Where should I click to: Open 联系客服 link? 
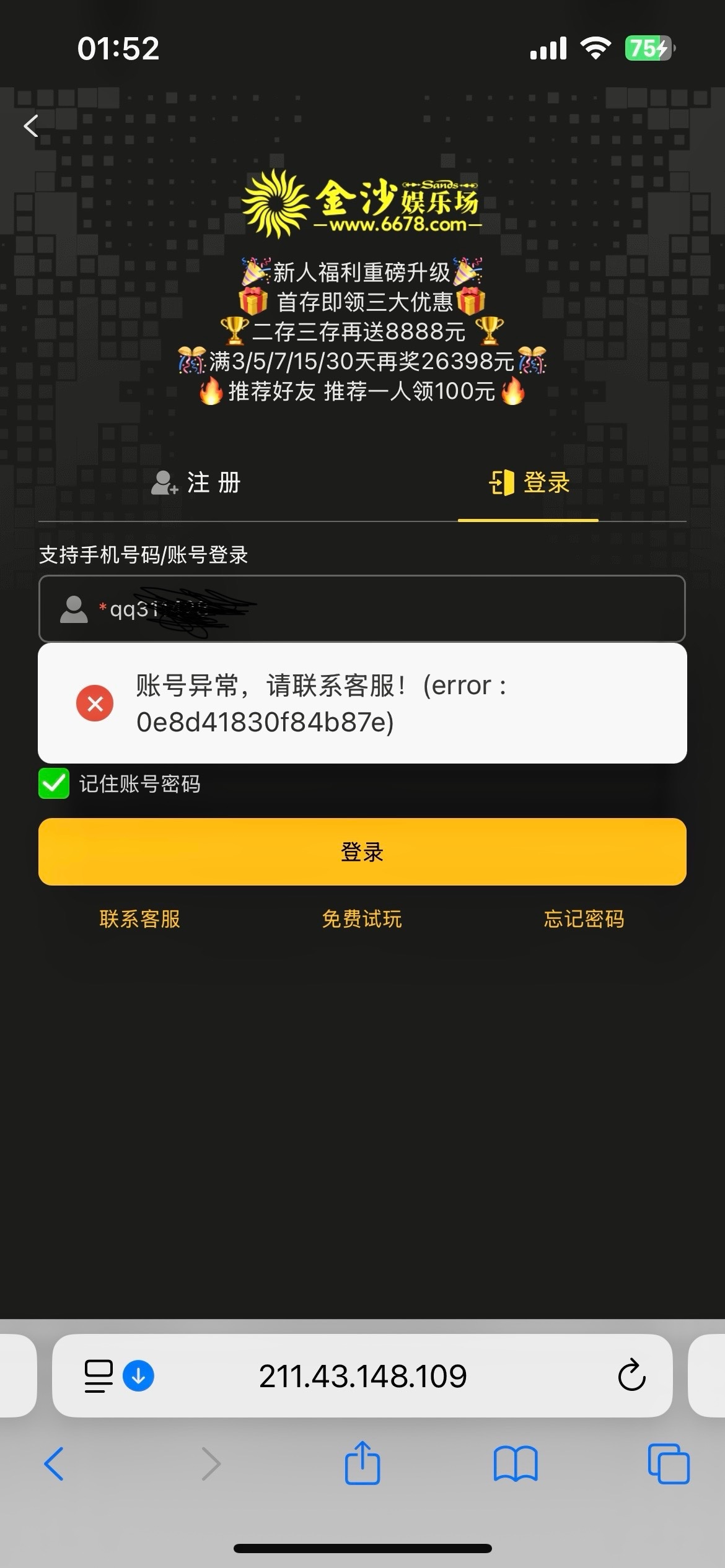[139, 919]
